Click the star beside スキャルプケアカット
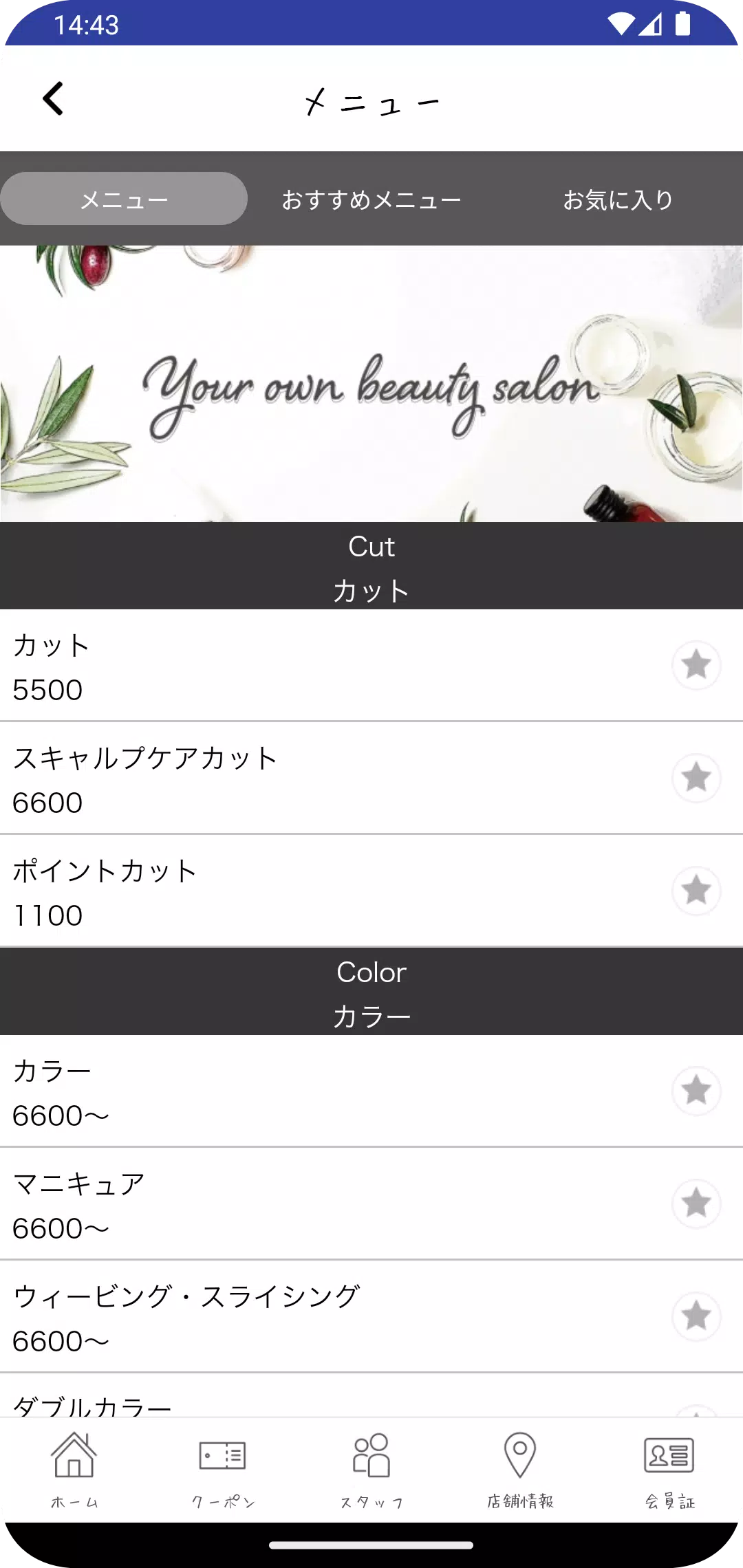This screenshot has width=743, height=1568. (696, 779)
